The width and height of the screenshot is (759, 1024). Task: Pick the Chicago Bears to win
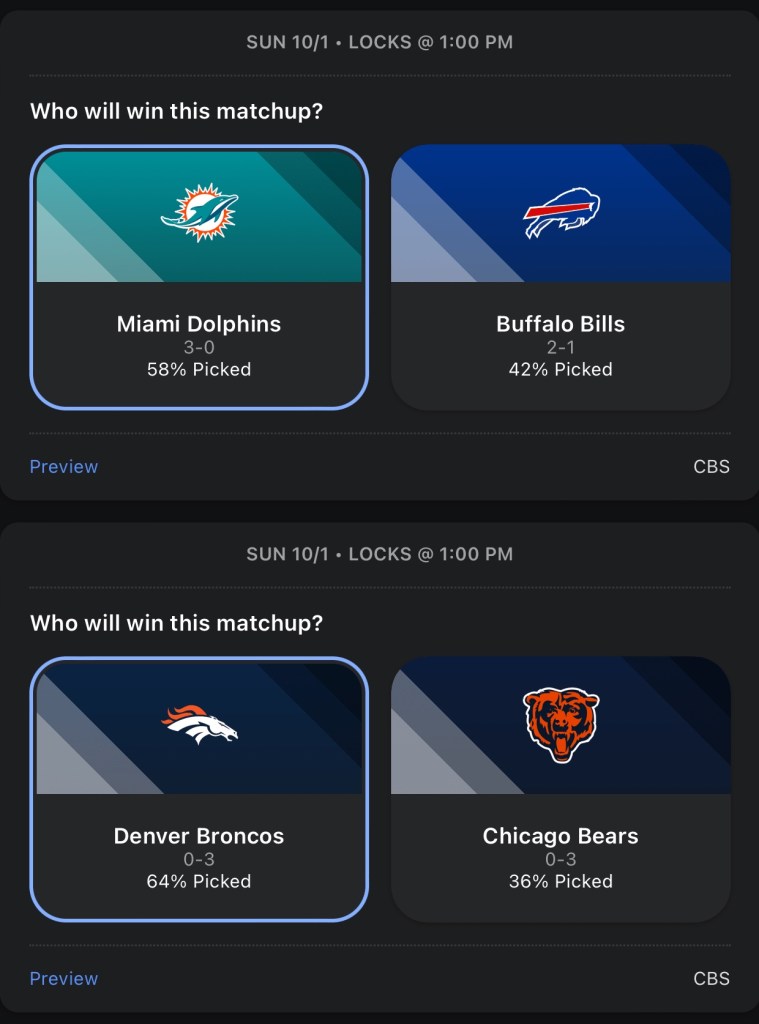(560, 790)
